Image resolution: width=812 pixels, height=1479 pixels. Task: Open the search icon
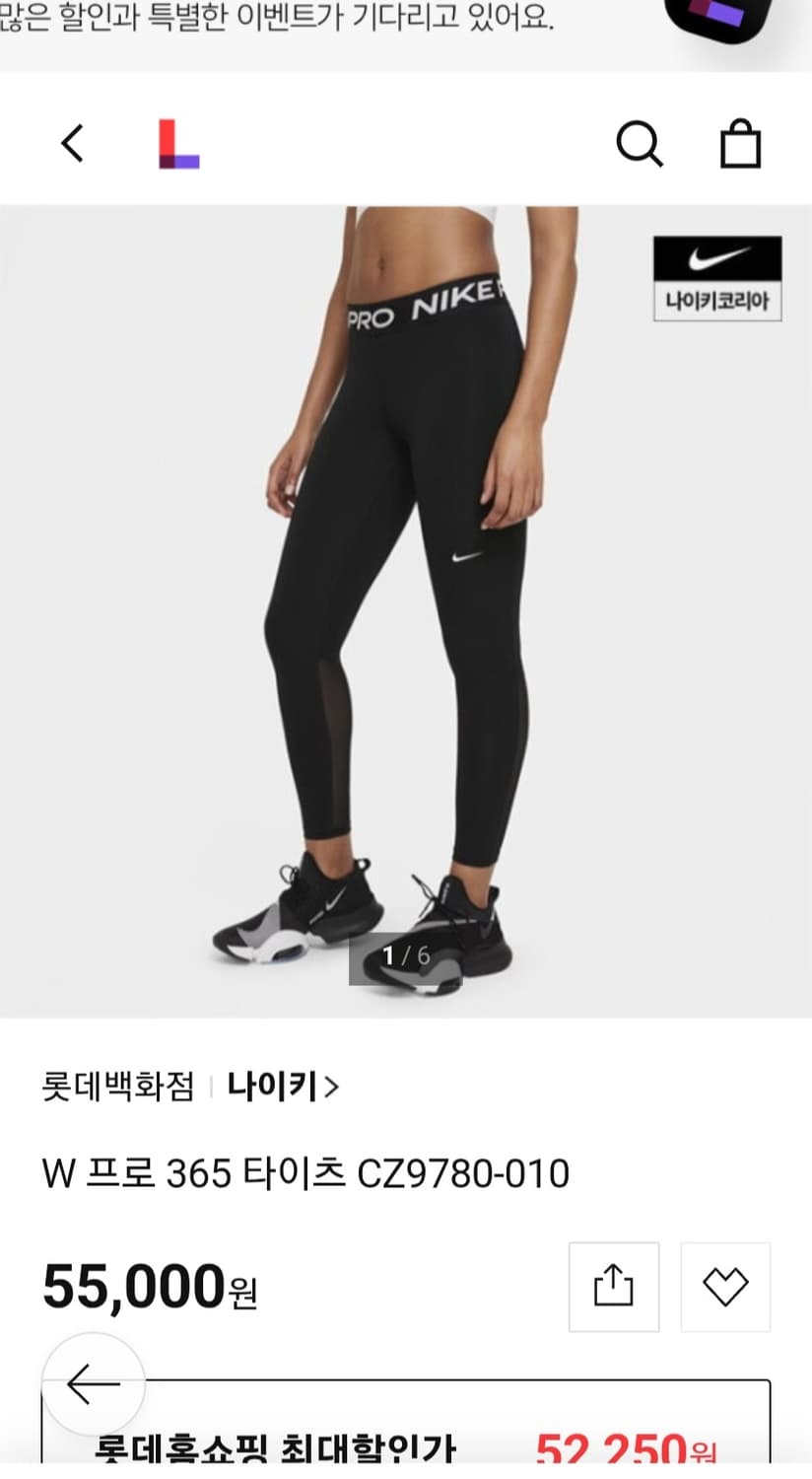pyautogui.click(x=642, y=144)
